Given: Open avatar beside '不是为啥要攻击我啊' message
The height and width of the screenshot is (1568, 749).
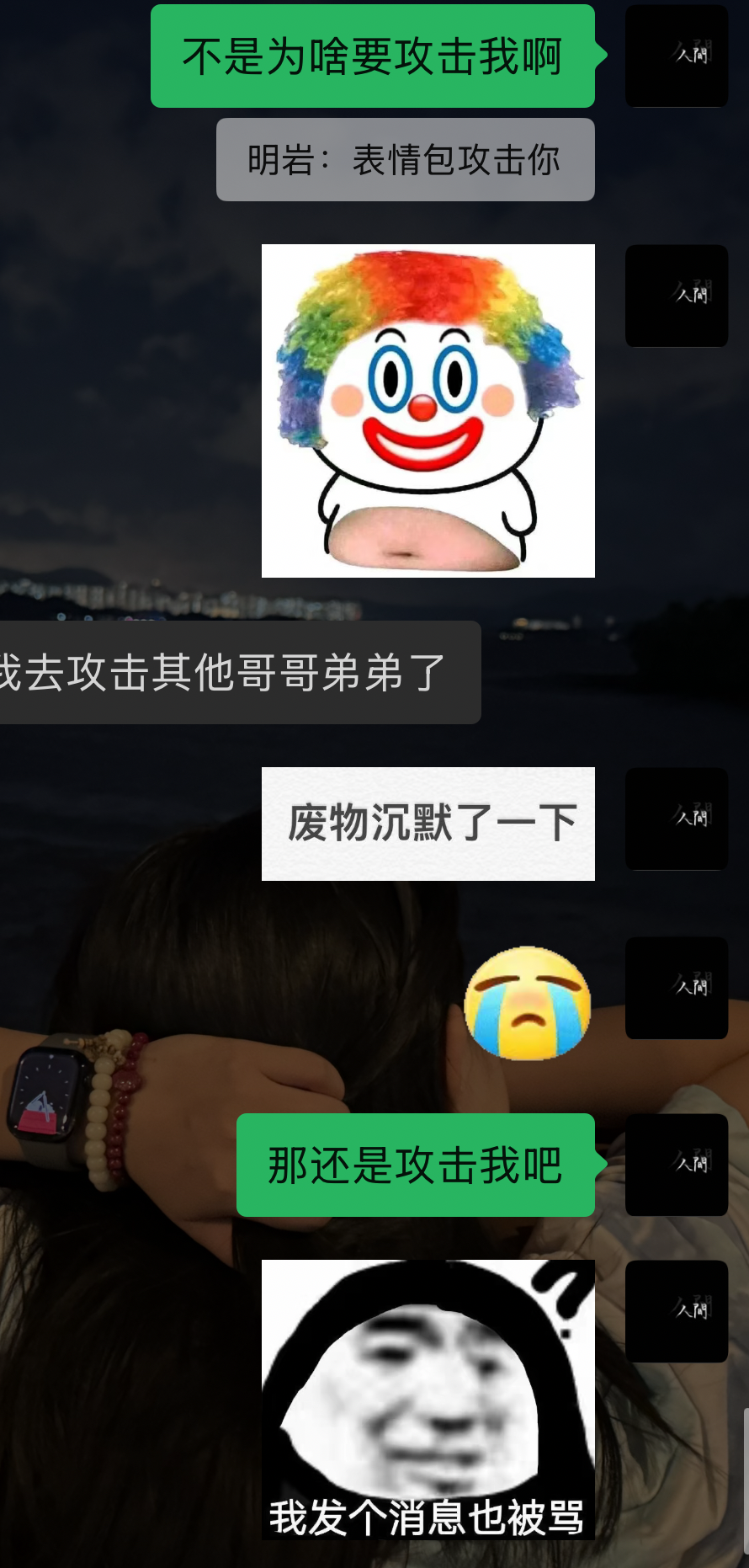Looking at the screenshot, I should click(676, 56).
